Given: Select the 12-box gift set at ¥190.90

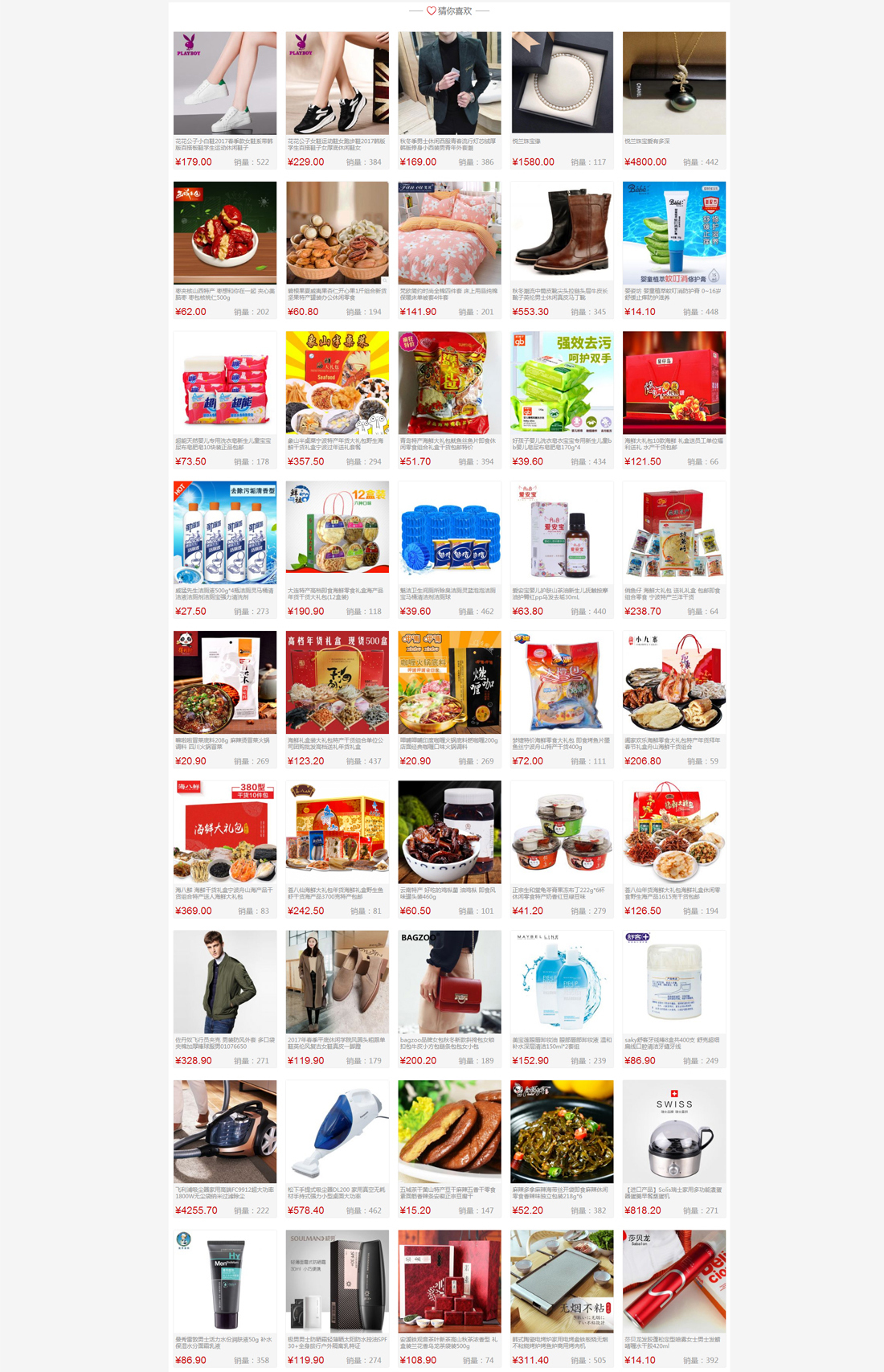Looking at the screenshot, I should tap(338, 533).
